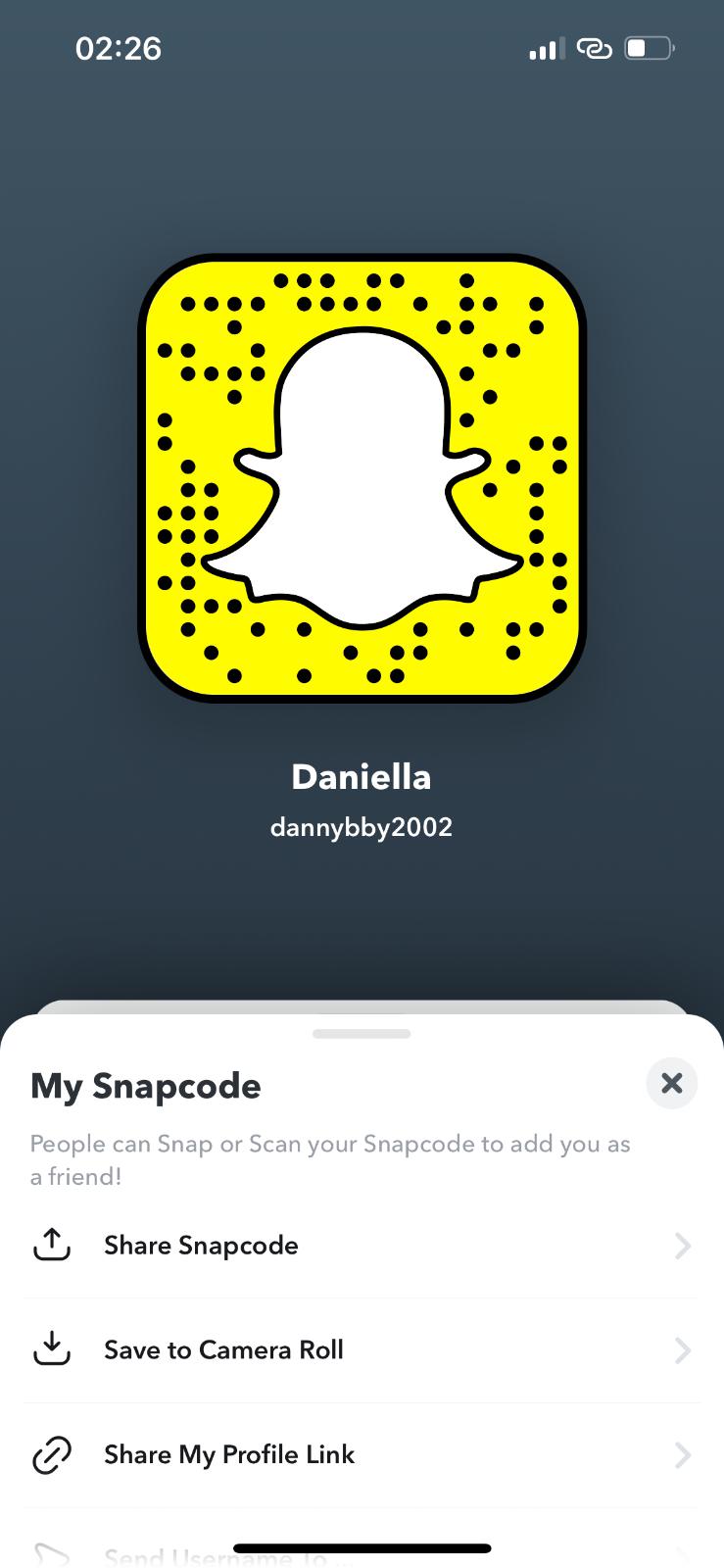724x1568 pixels.
Task: Tap Share My Profile Link
Action: [361, 1454]
